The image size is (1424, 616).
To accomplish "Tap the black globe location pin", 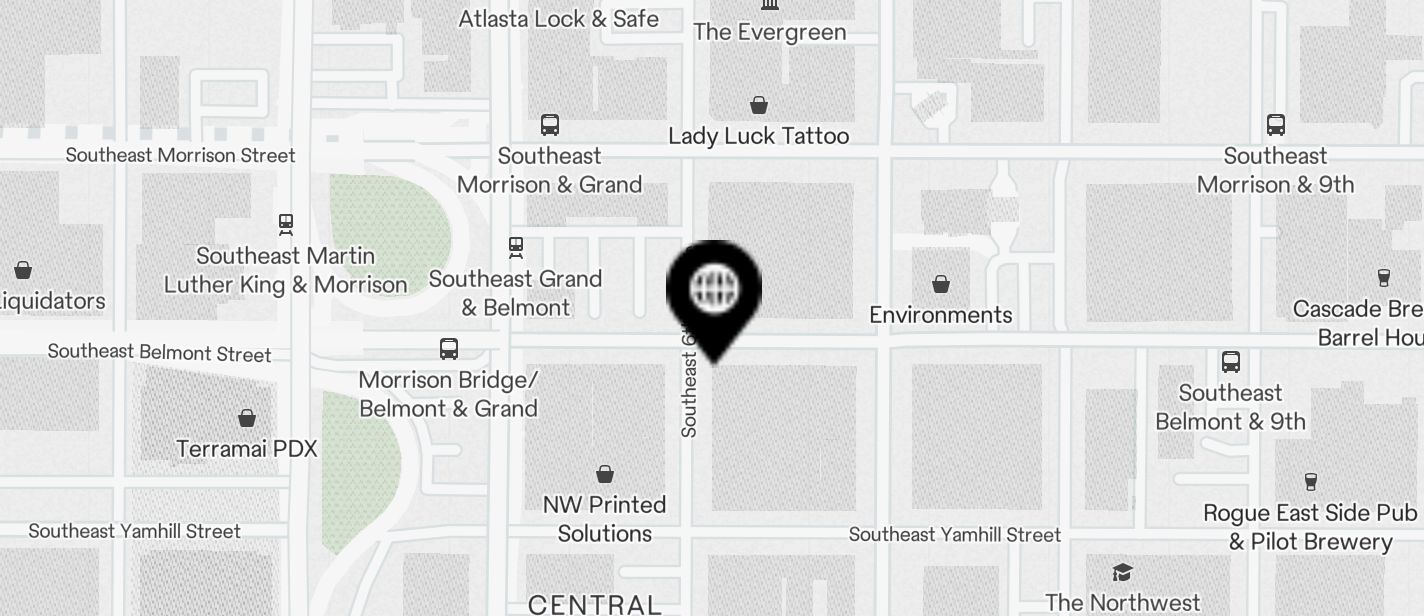I will click(714, 291).
